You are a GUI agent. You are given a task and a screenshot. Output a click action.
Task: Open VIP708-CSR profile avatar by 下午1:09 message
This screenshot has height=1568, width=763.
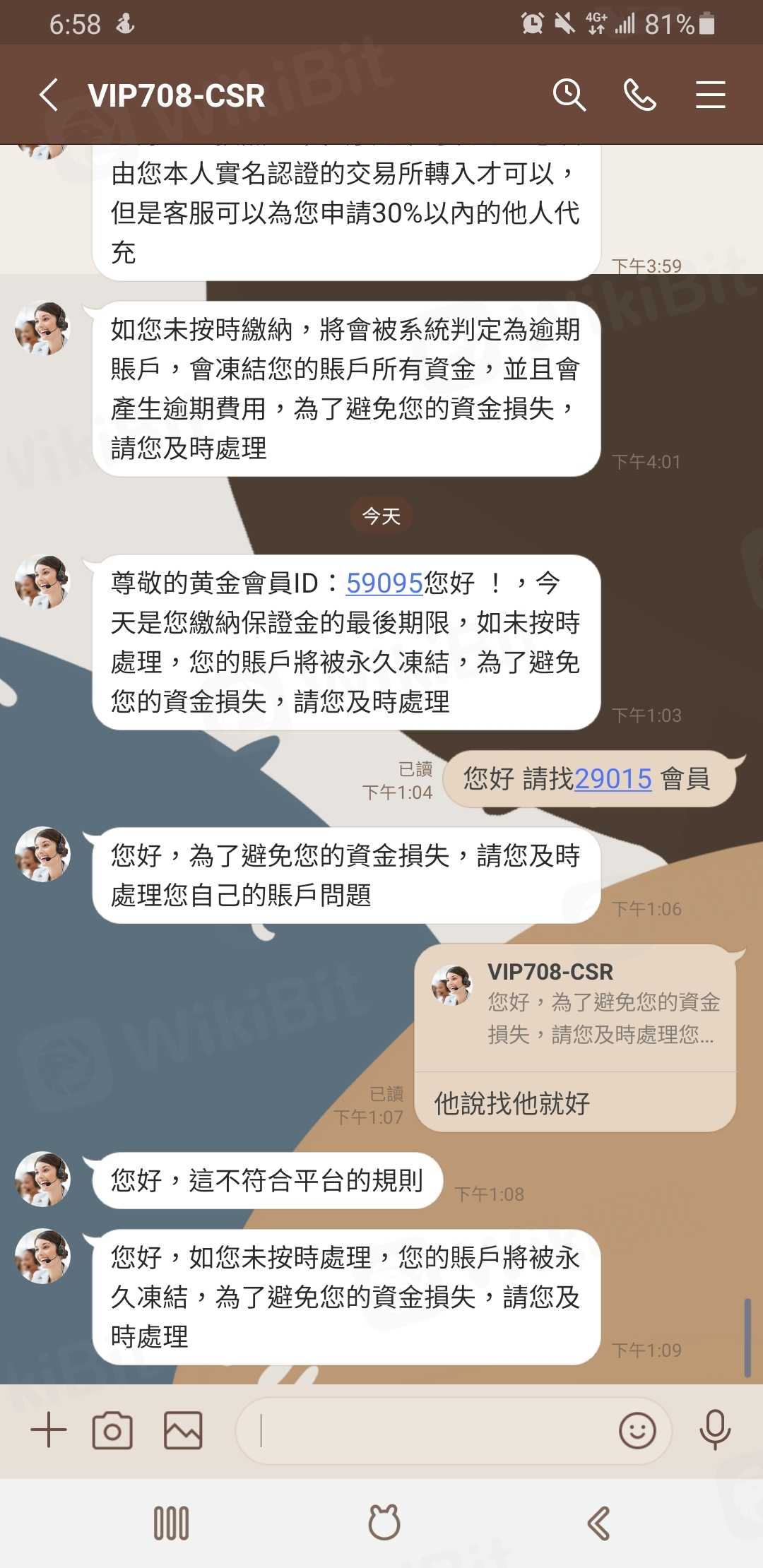(42, 1257)
